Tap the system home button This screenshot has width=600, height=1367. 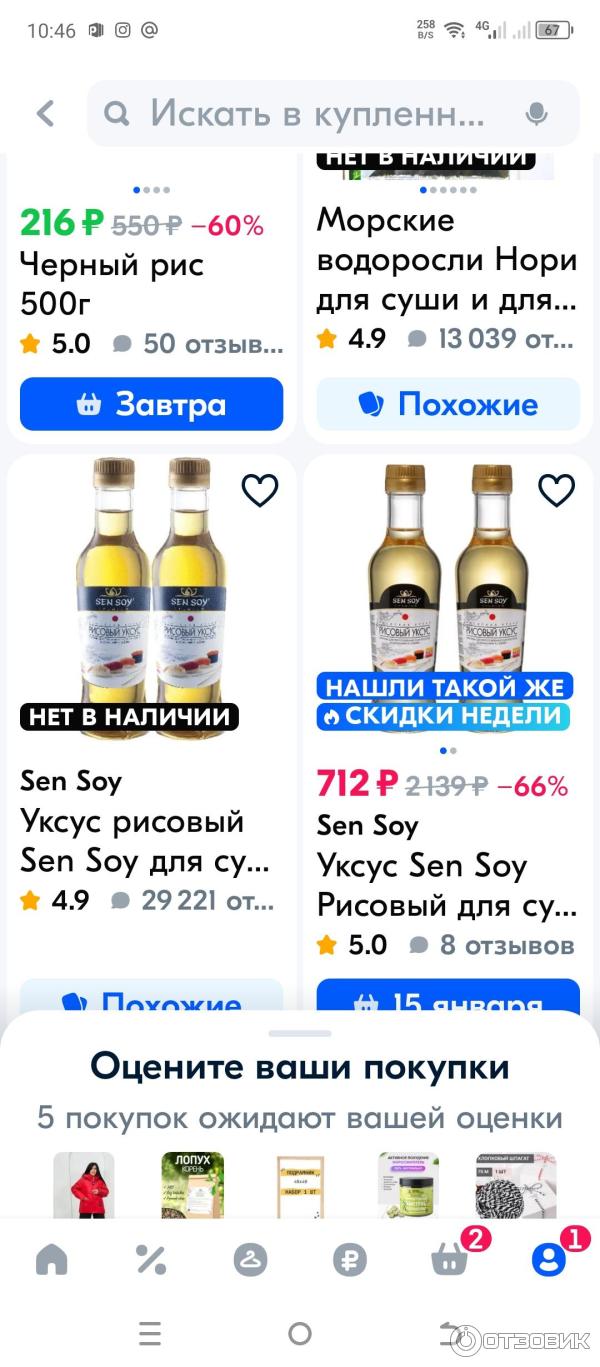(x=300, y=1333)
